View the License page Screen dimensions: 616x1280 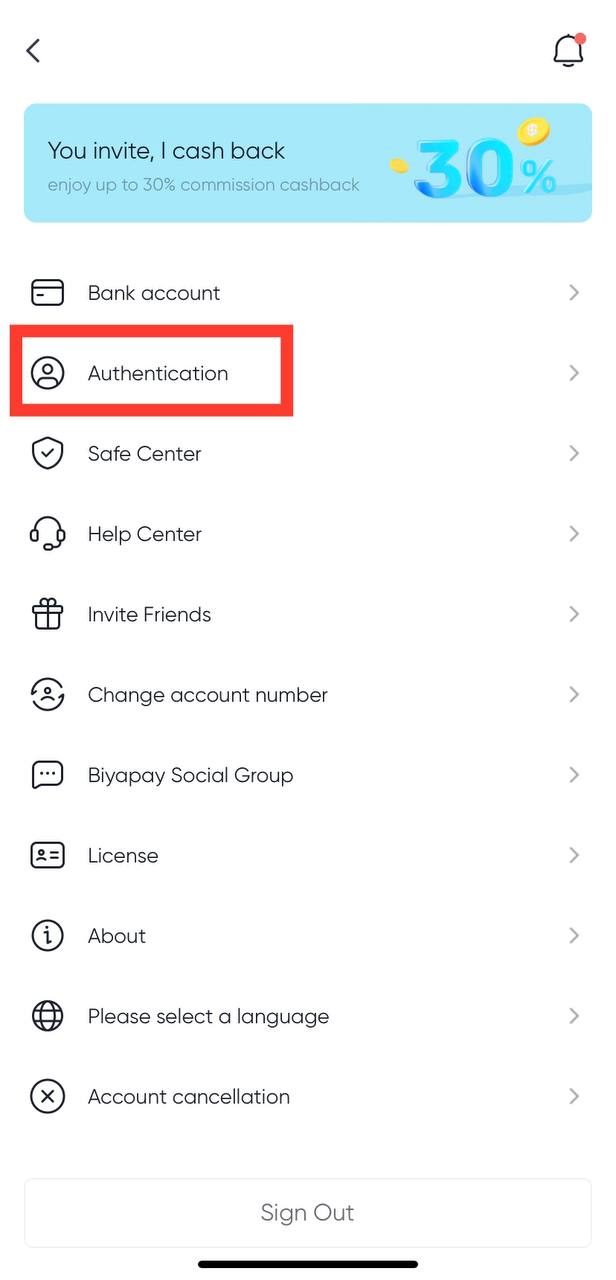307,855
